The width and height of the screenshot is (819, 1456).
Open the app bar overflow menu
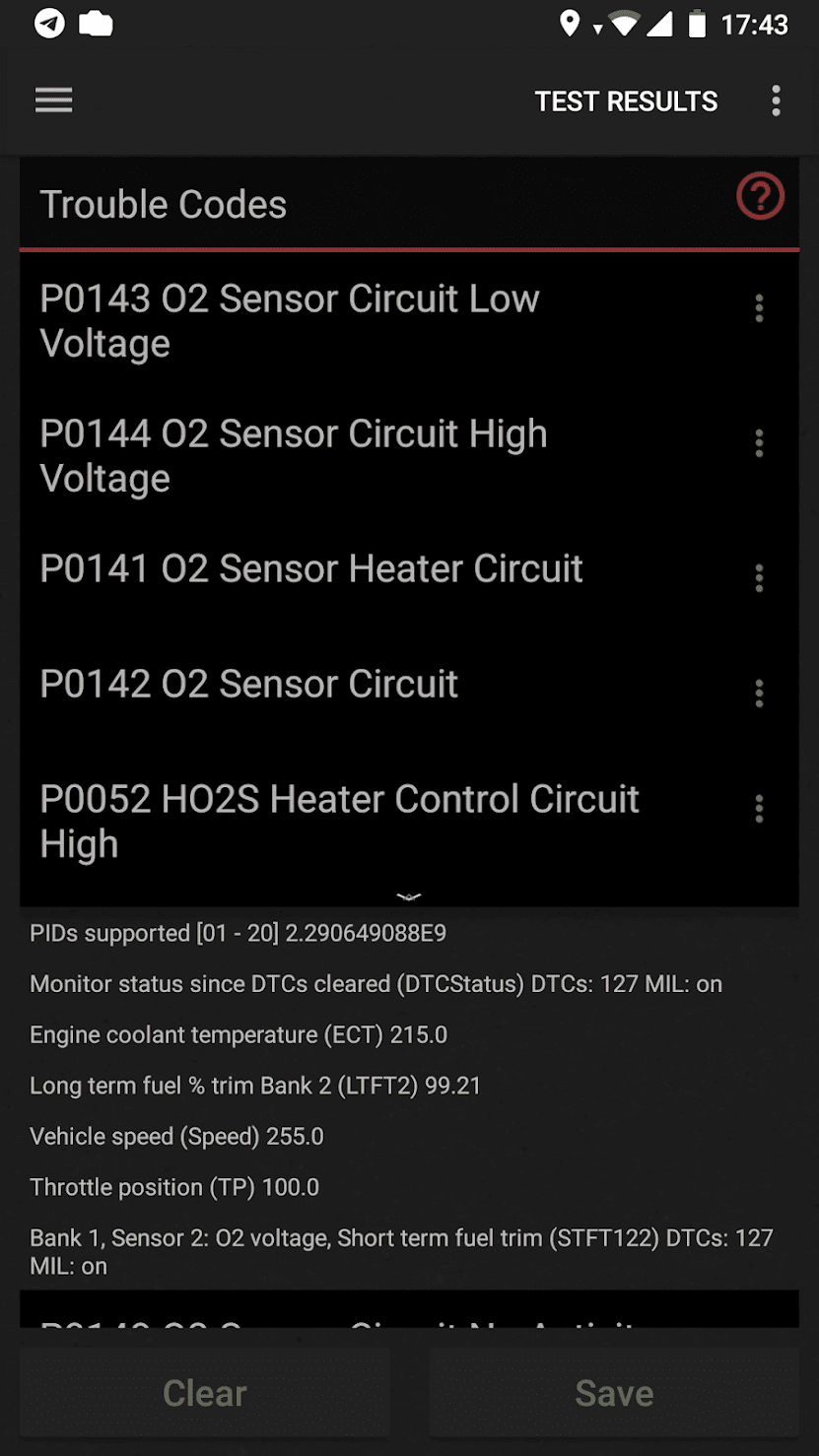click(x=777, y=100)
